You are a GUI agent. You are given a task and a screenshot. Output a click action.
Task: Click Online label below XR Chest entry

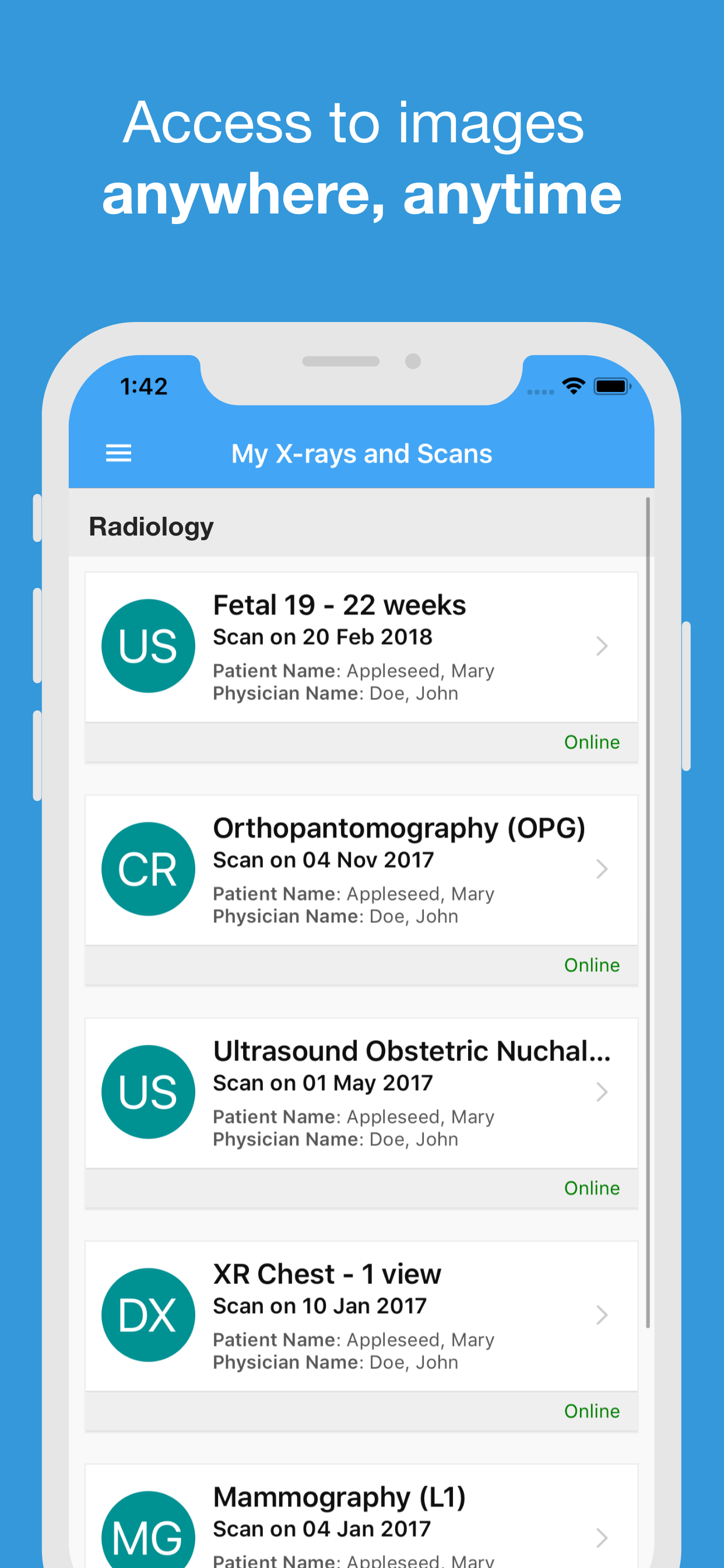coord(591,1410)
